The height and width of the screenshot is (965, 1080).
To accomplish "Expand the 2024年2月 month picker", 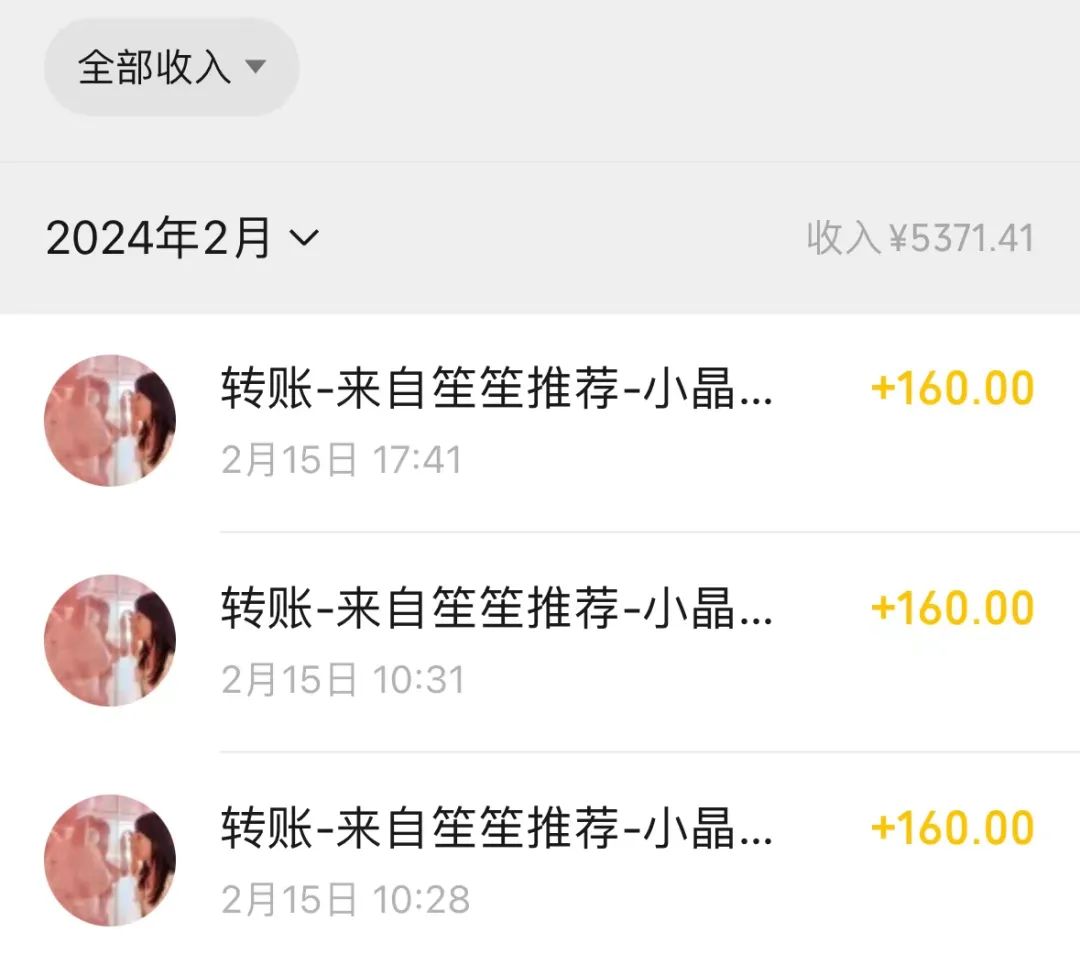I will [182, 239].
